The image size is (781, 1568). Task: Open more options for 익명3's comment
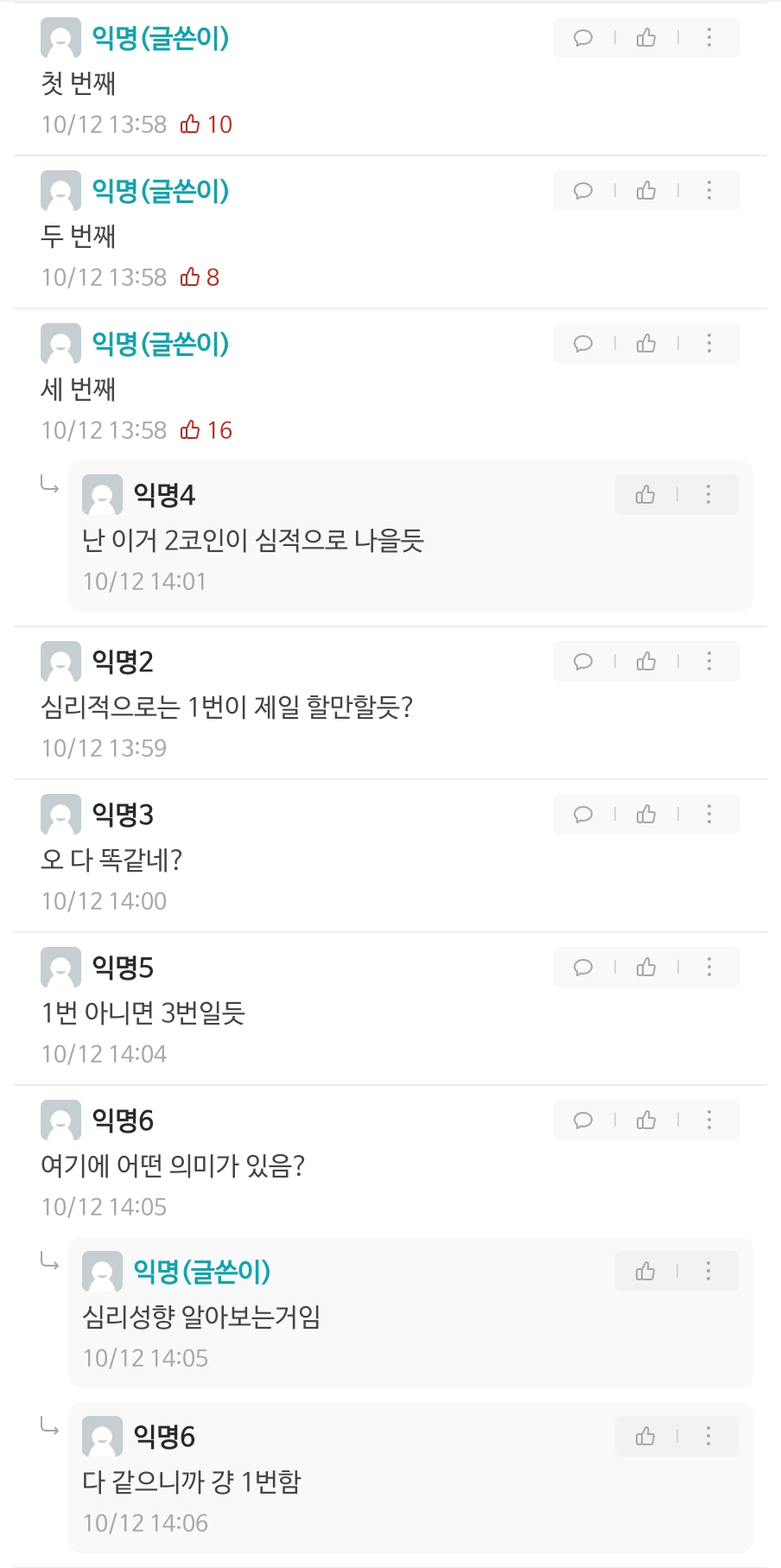[x=709, y=815]
